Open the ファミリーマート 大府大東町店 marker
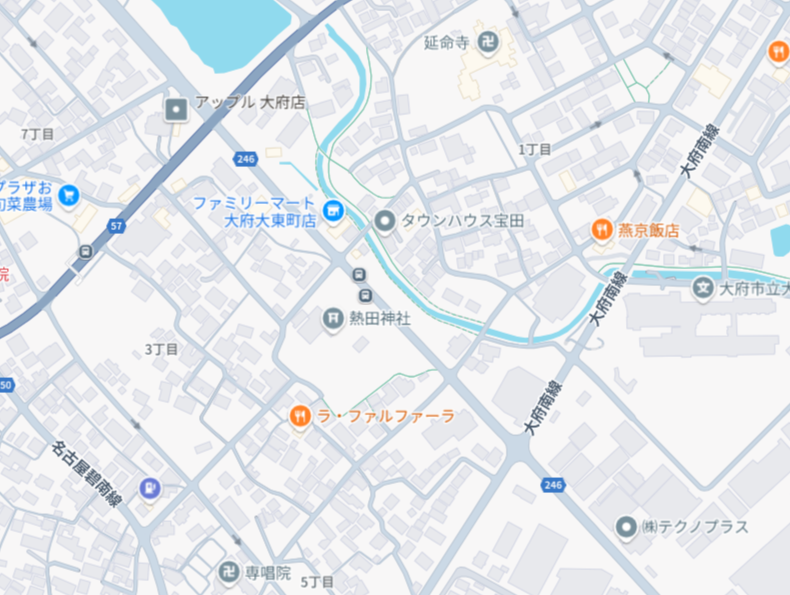 coord(333,211)
